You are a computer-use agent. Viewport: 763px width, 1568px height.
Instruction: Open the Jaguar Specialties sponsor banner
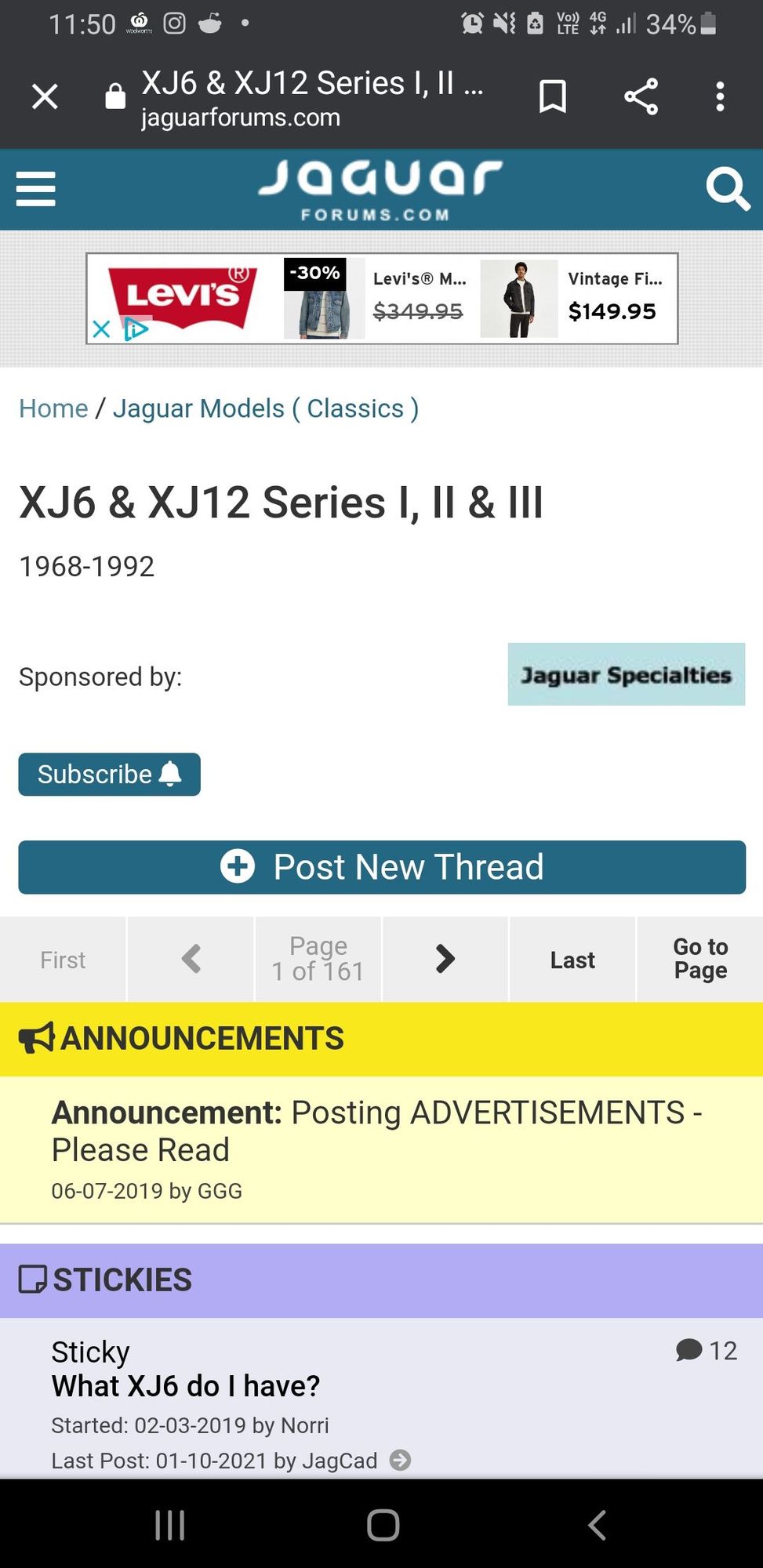click(x=626, y=674)
